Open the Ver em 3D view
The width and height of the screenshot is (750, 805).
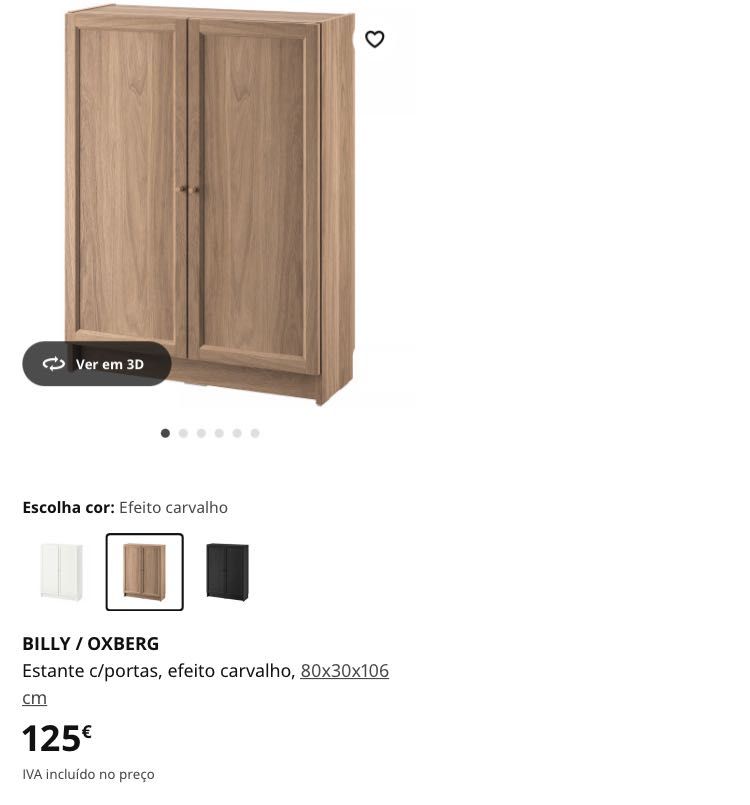[x=97, y=364]
